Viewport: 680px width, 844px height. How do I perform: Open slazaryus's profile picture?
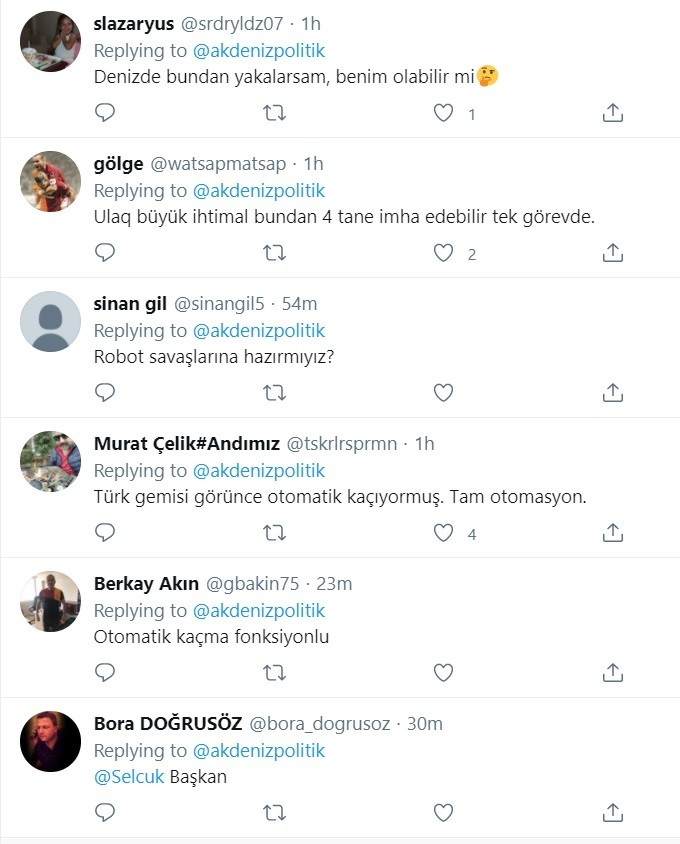(x=51, y=42)
